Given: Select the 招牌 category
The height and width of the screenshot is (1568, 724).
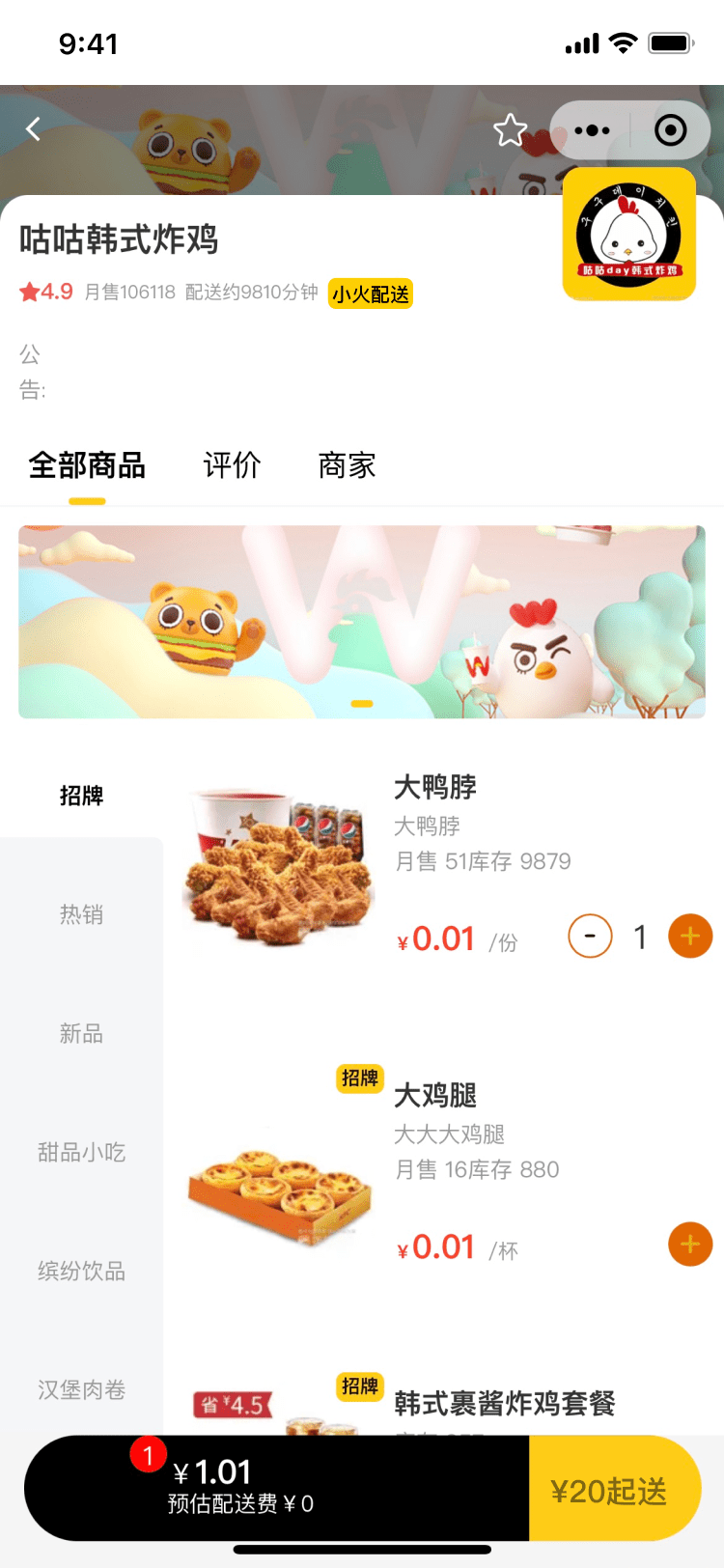Looking at the screenshot, I should pos(81,796).
